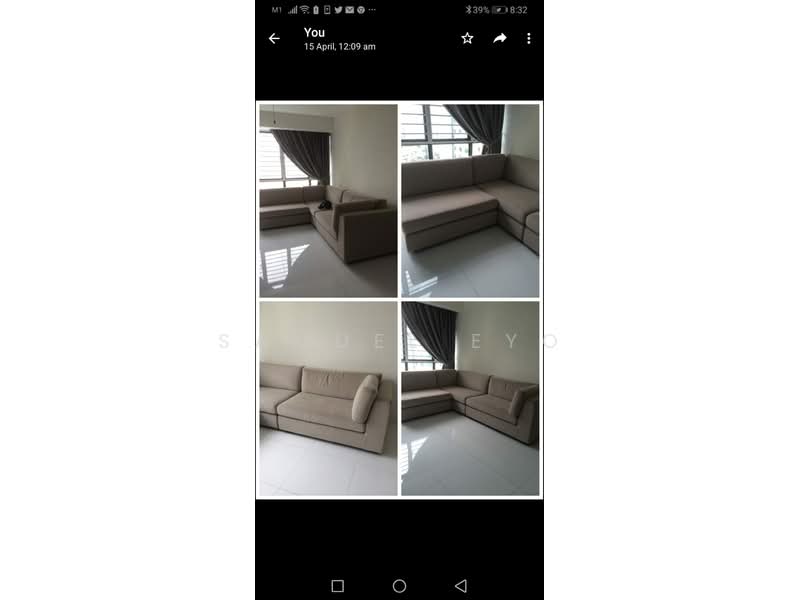
Task: Forward this photo to another chat
Action: click(x=499, y=38)
